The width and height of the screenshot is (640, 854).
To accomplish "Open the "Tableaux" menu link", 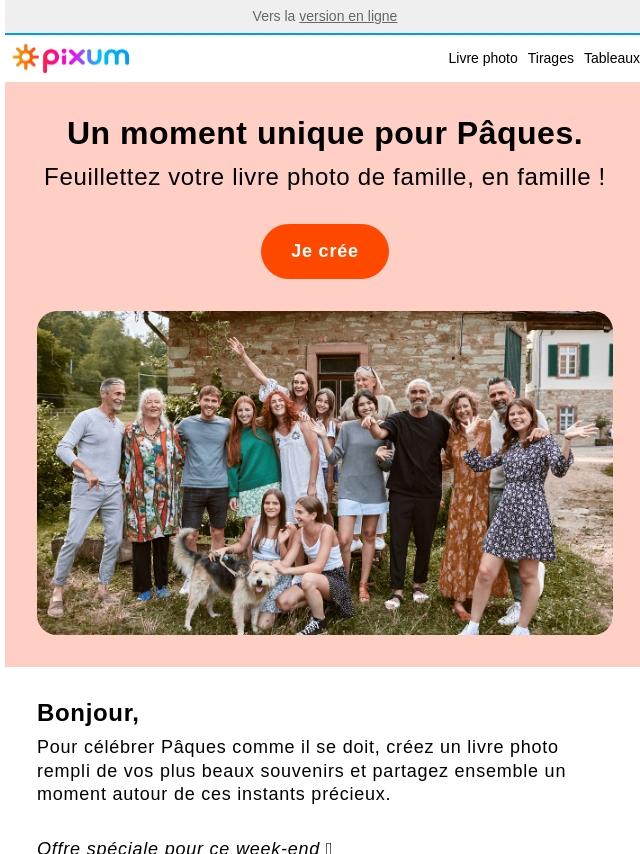I will 612,58.
